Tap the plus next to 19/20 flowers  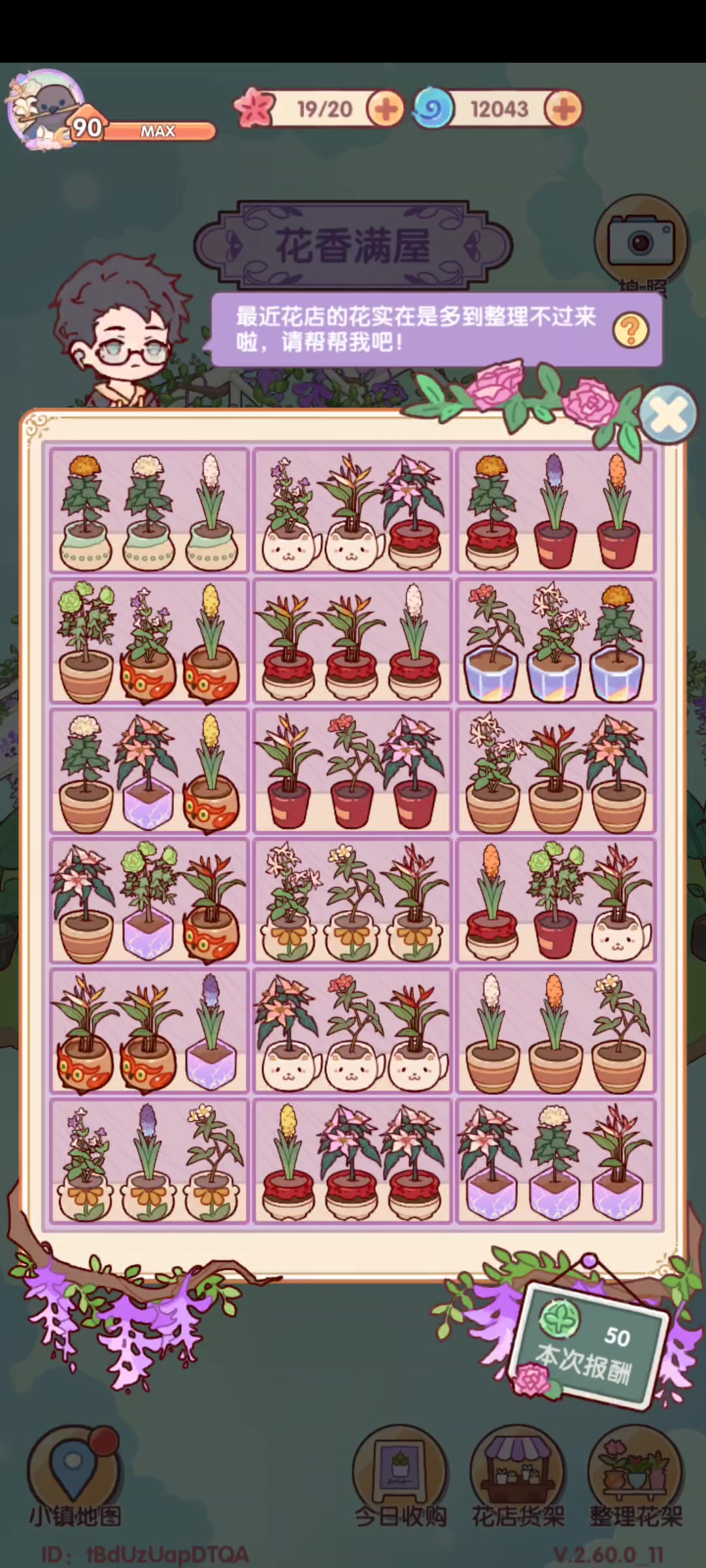[385, 108]
